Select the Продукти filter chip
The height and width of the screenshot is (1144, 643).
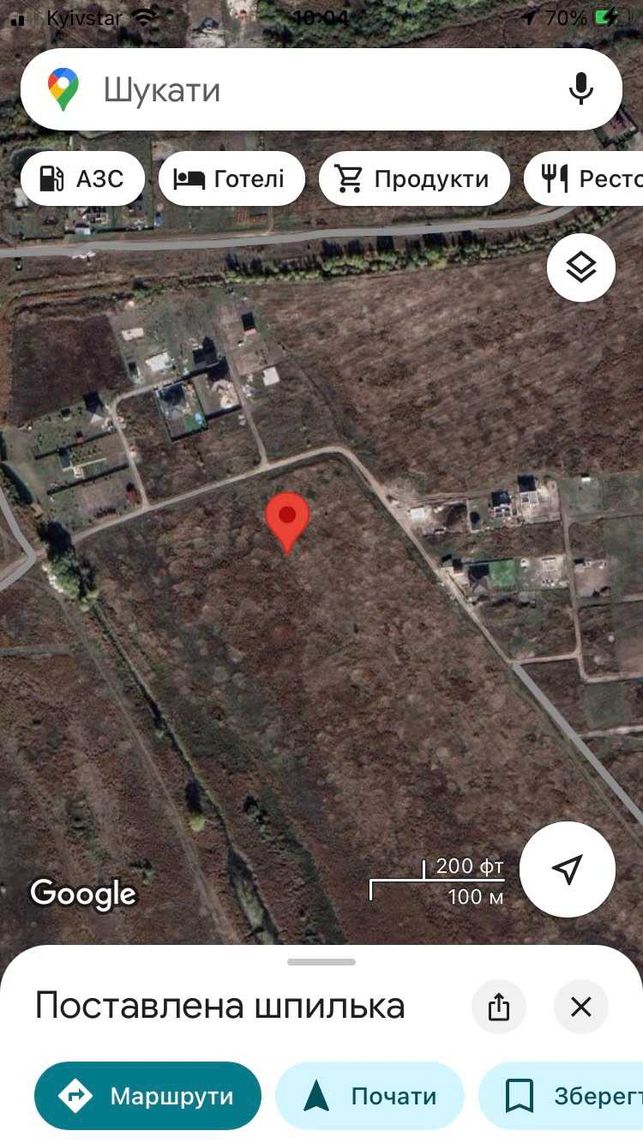click(x=414, y=179)
